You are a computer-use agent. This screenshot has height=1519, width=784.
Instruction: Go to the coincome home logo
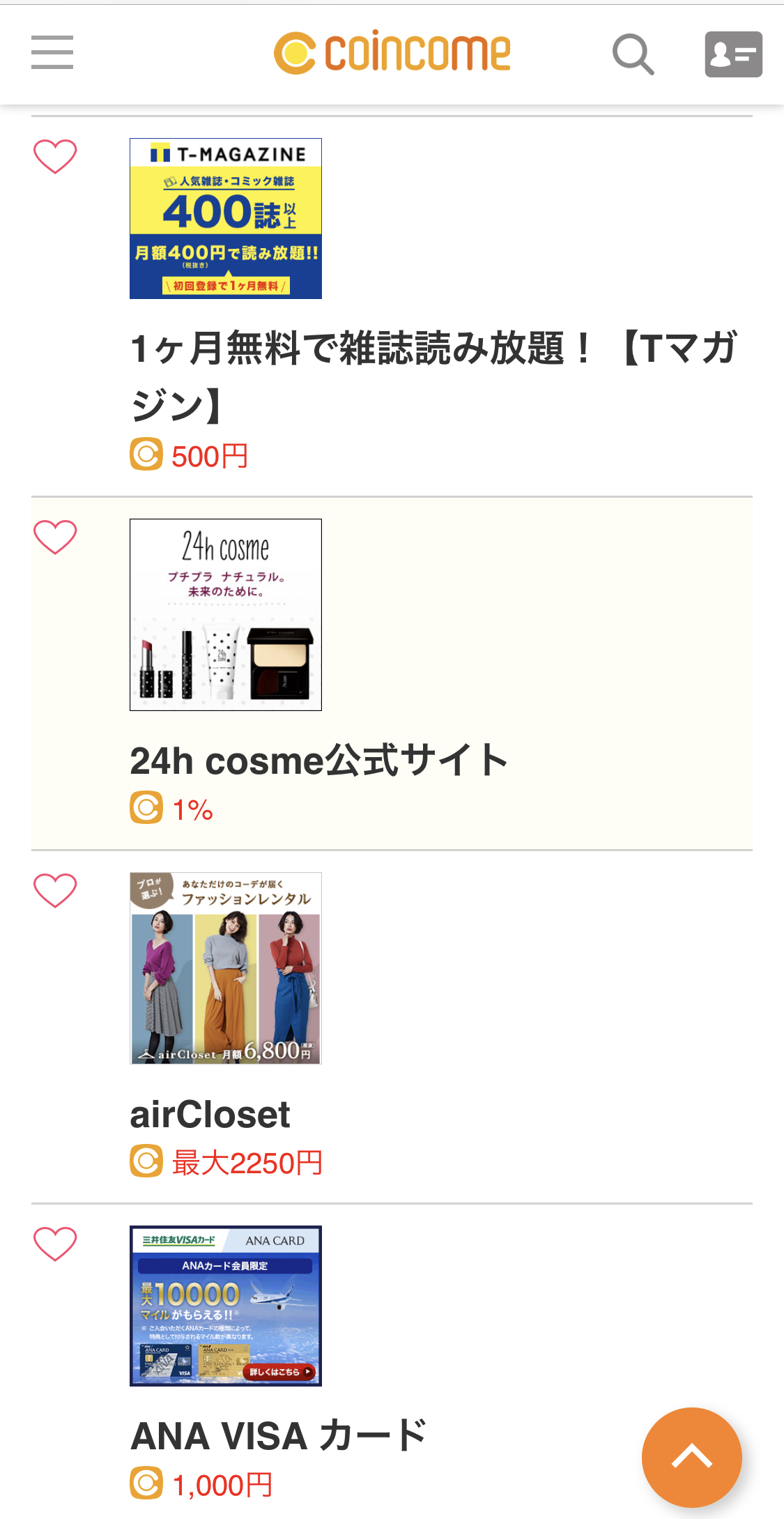point(392,53)
